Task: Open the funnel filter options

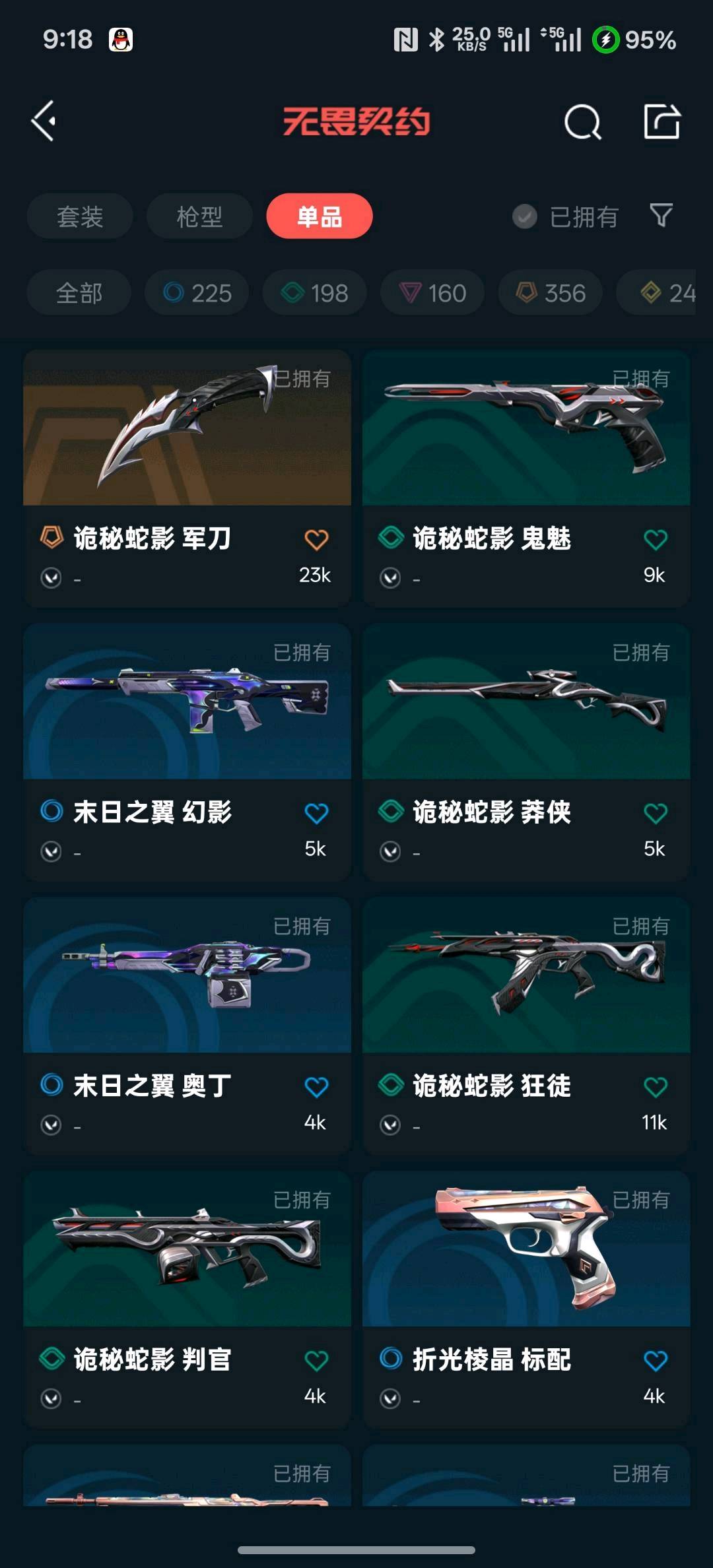Action: [661, 215]
